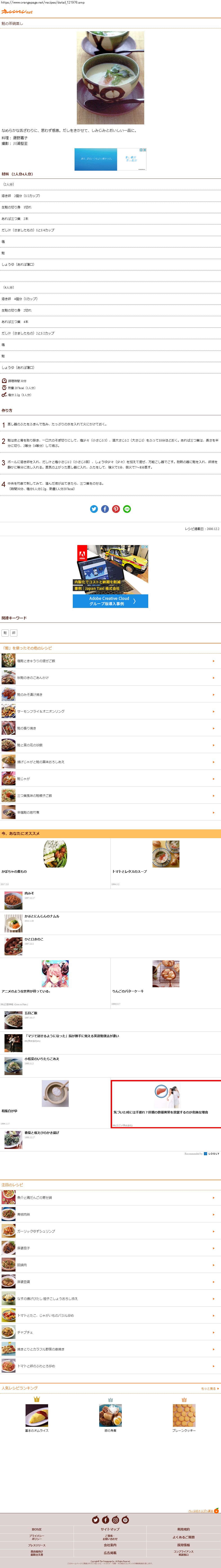Share recipe via LINE

click(x=127, y=509)
